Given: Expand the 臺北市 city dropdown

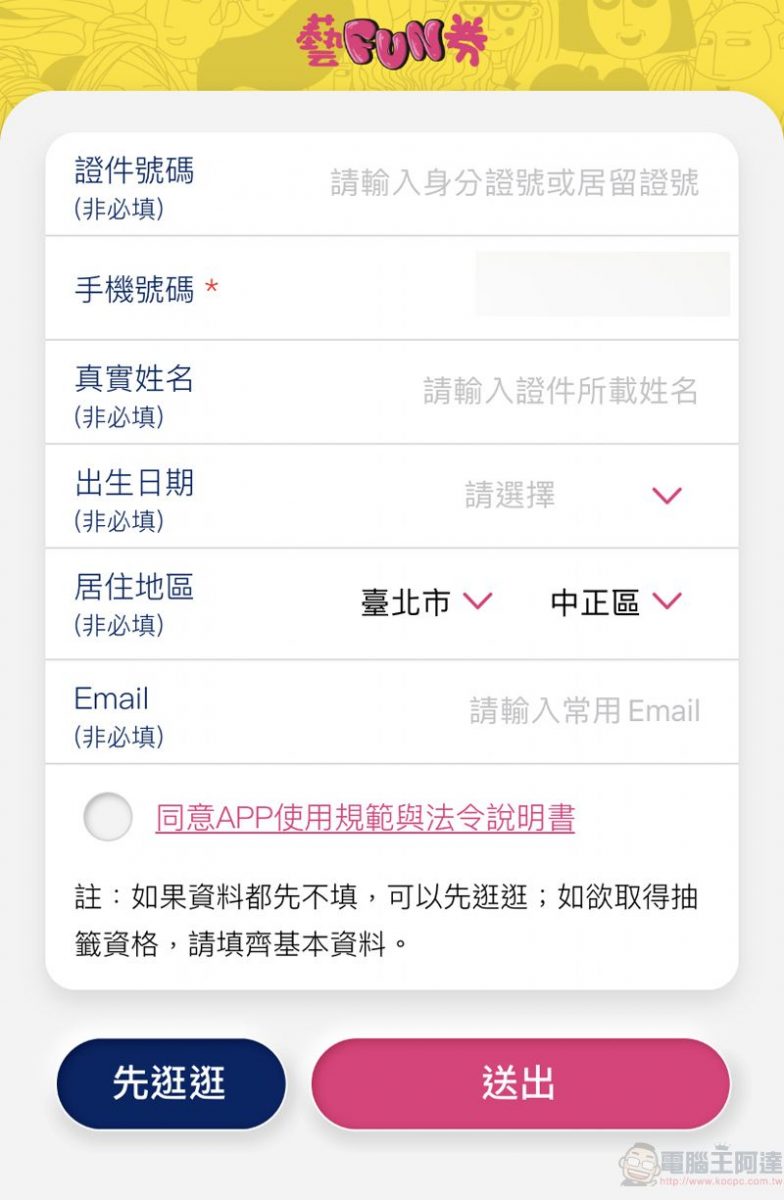Looking at the screenshot, I should pos(426,602).
